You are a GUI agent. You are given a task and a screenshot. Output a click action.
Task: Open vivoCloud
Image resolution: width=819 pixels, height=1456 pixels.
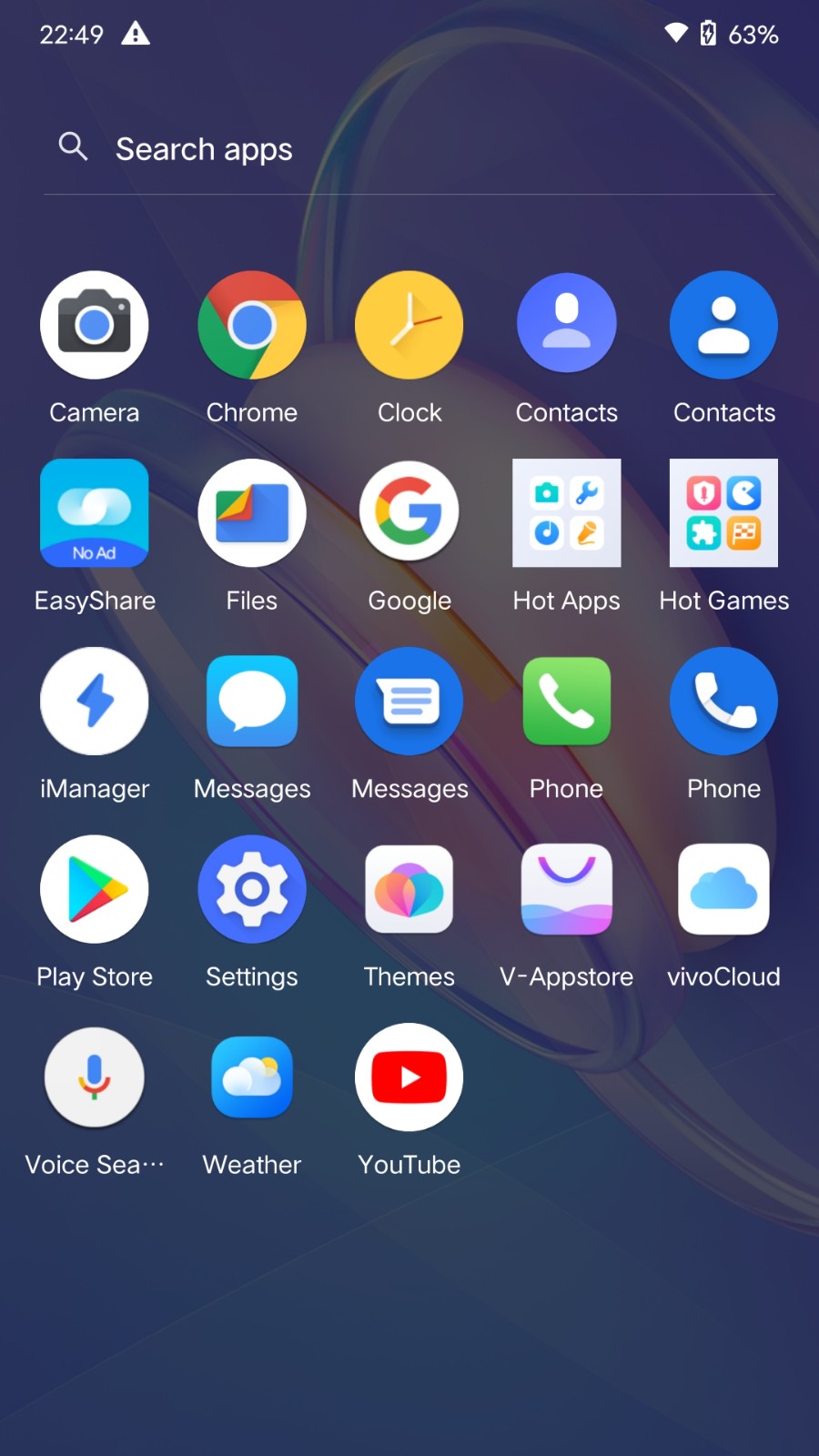pos(724,890)
